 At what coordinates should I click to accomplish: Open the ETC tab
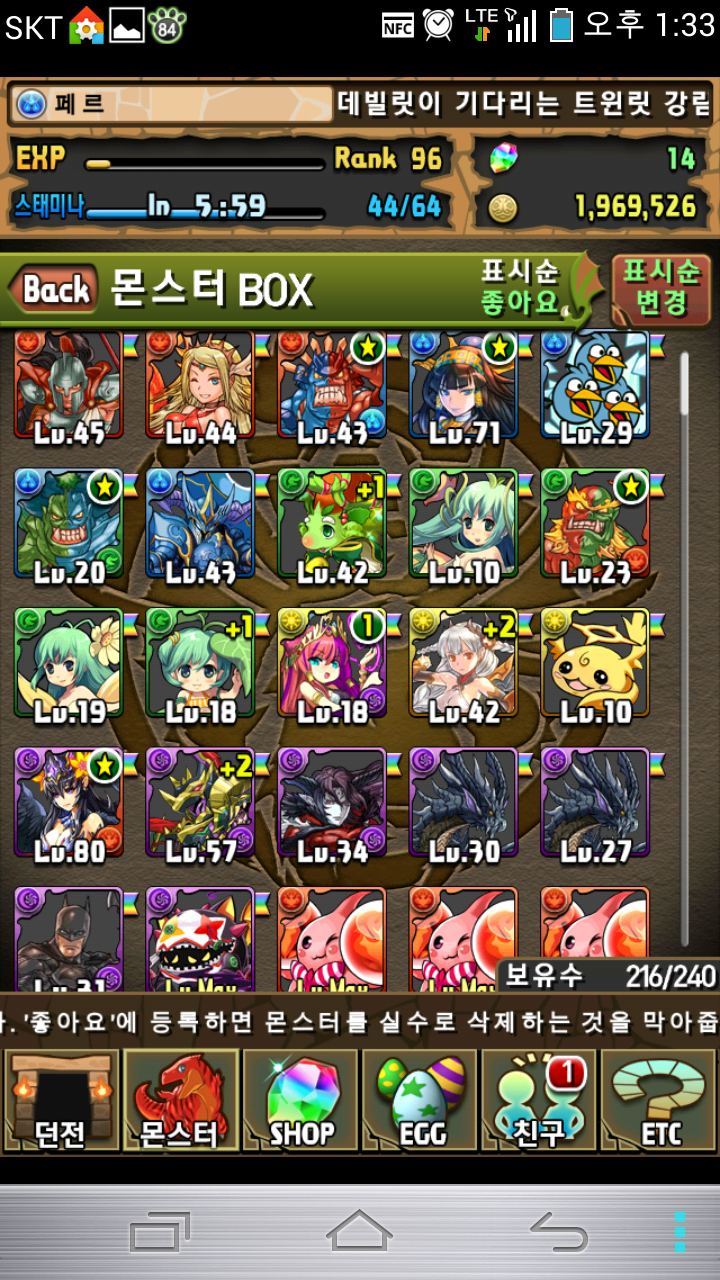click(x=660, y=1100)
